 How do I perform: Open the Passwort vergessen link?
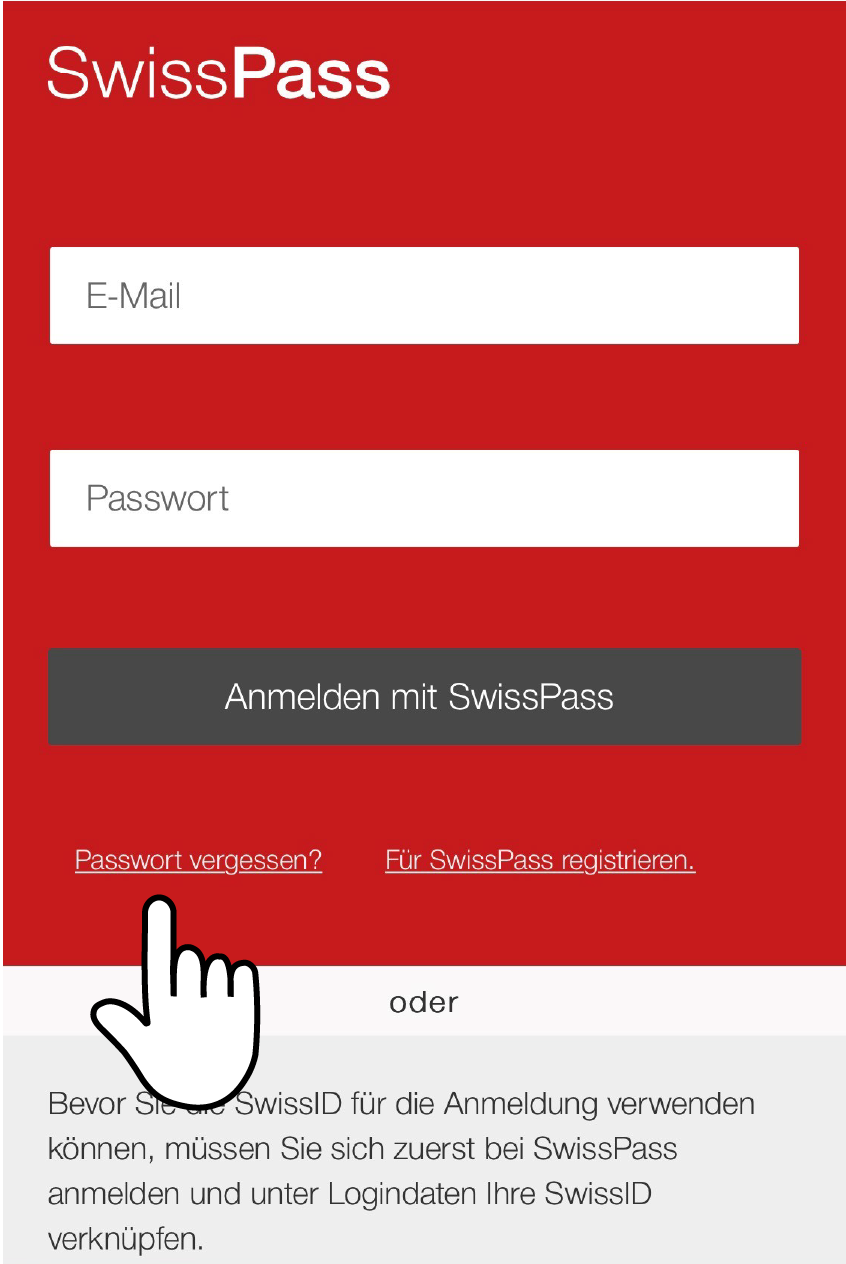[198, 859]
